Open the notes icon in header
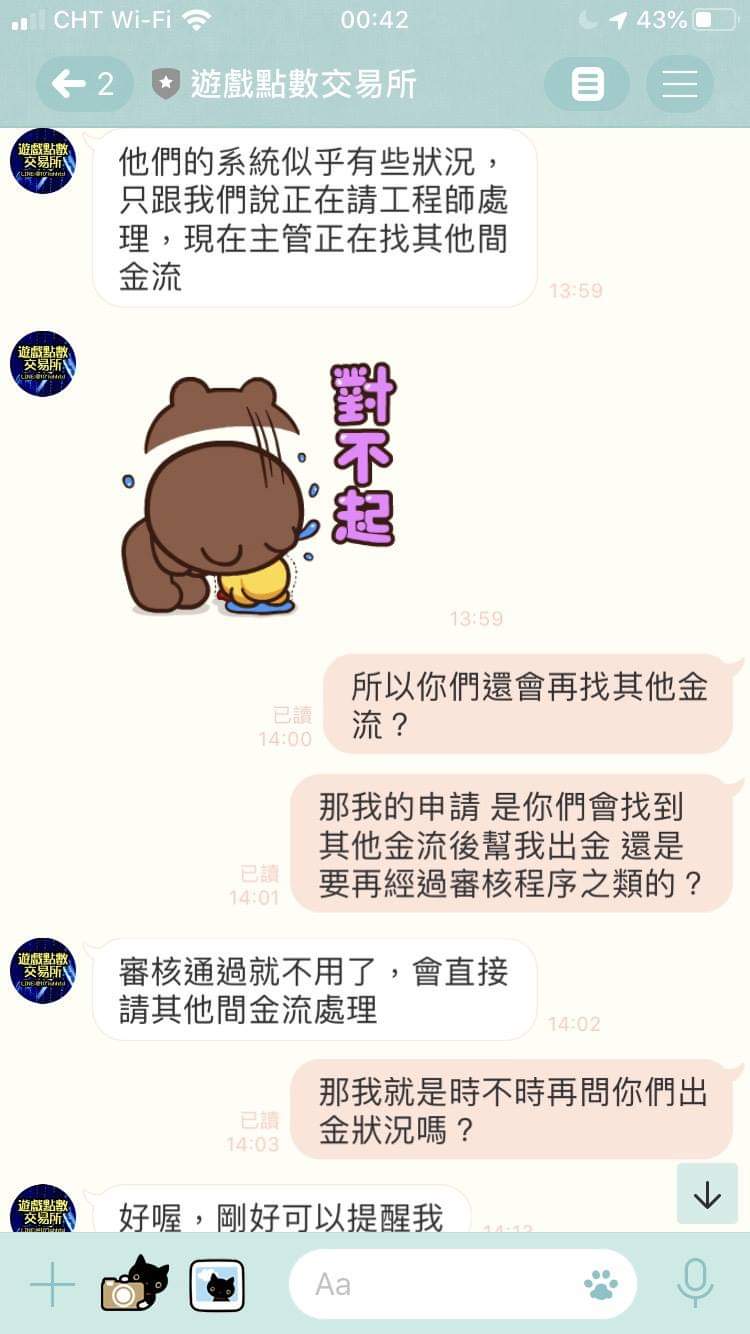Screen dimensions: 750x1334 tap(587, 84)
